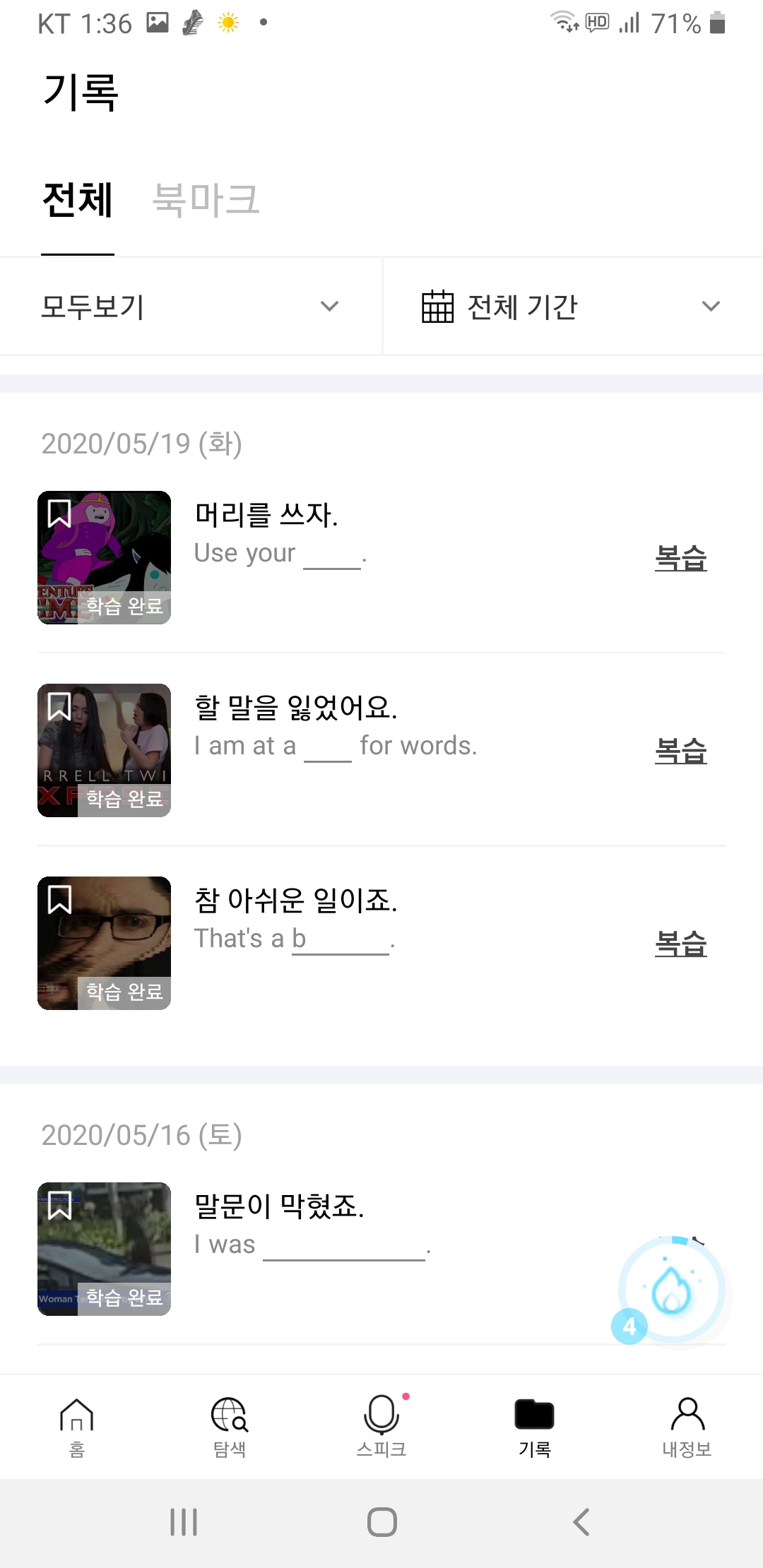The width and height of the screenshot is (763, 1568).
Task: Open the 내정보 profile tab
Action: click(x=687, y=1427)
